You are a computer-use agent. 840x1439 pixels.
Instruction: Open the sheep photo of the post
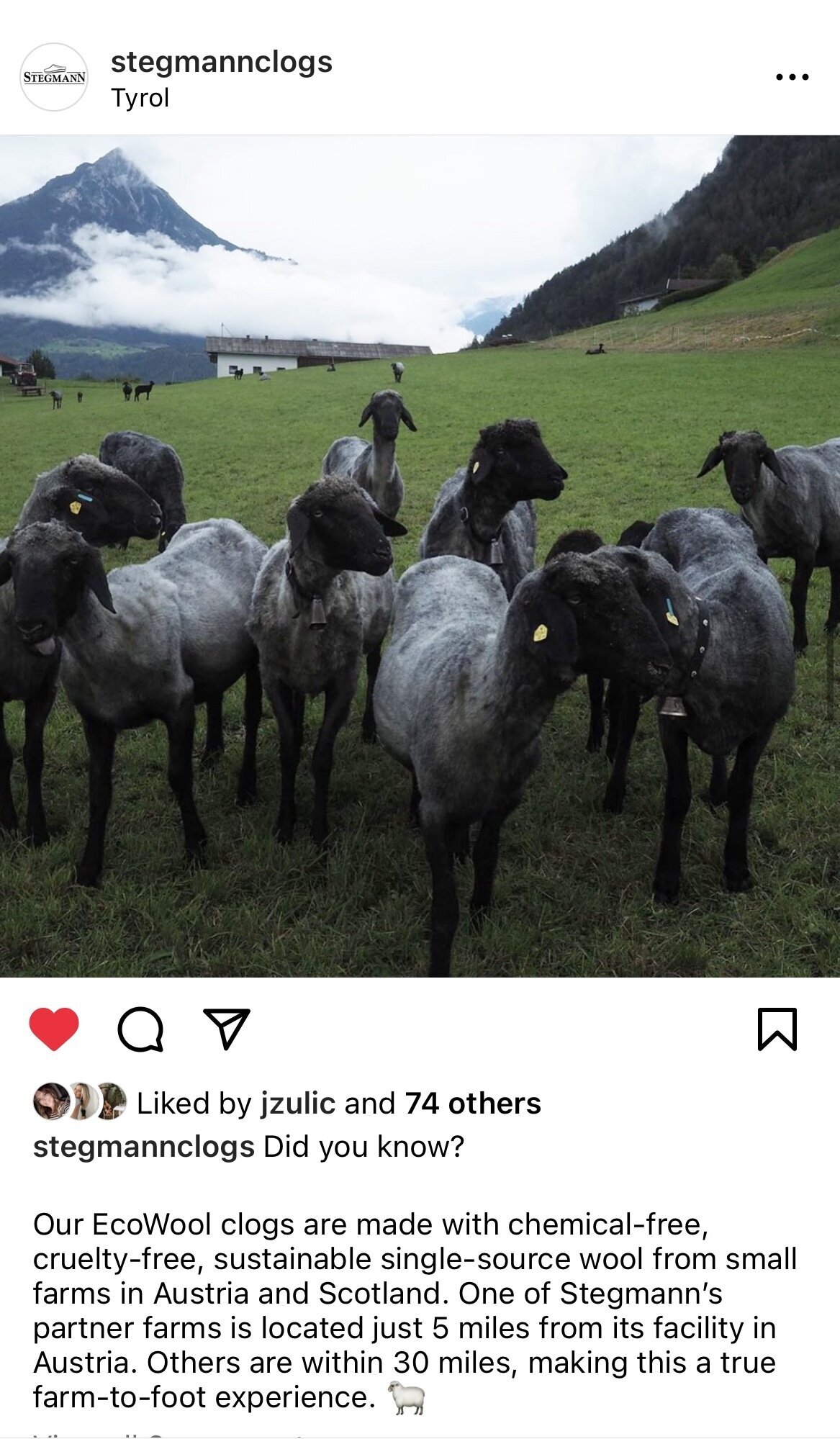click(420, 556)
